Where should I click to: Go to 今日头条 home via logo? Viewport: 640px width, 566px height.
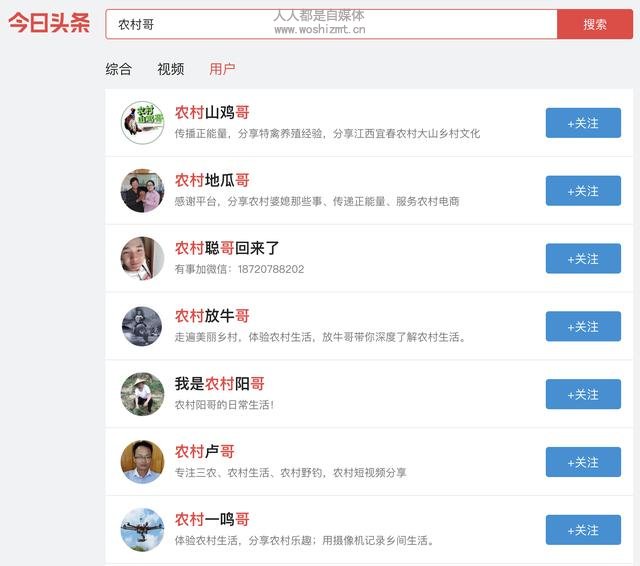[49, 24]
